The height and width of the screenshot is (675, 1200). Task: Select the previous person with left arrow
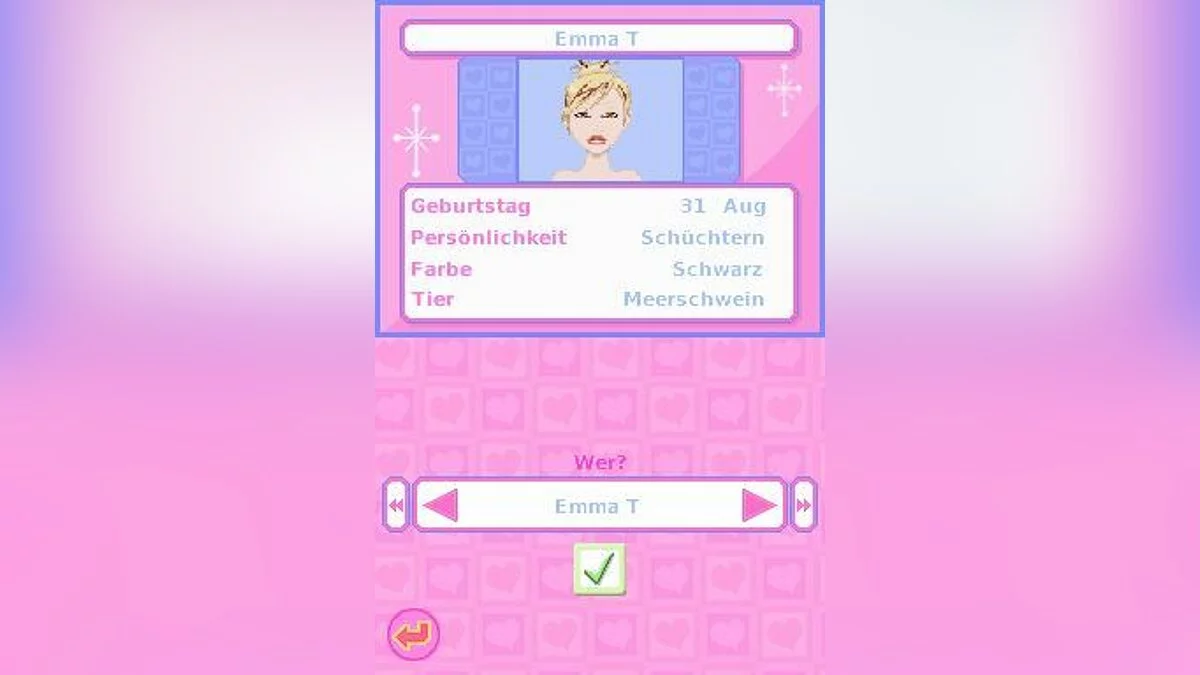coord(440,506)
